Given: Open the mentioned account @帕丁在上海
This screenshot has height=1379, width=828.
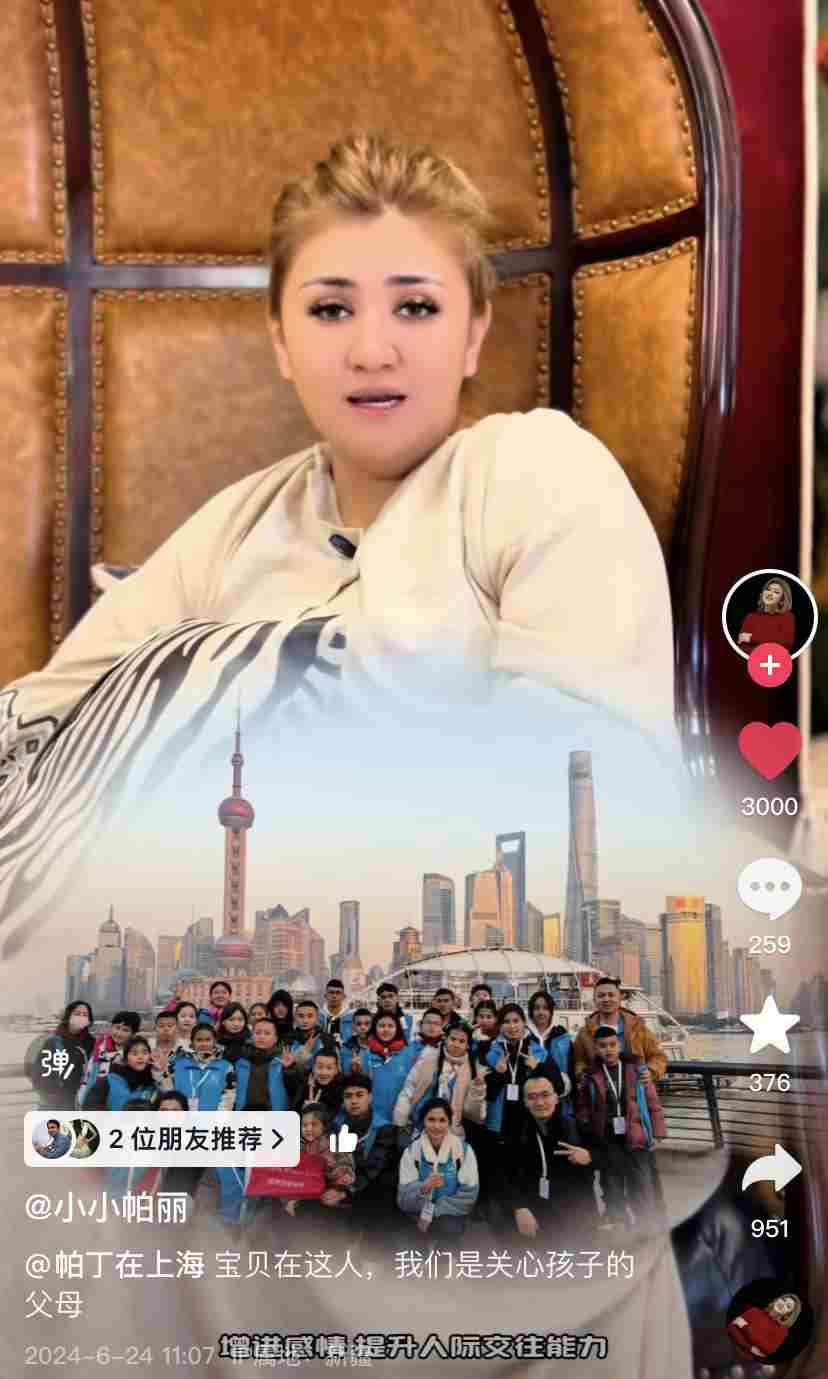Looking at the screenshot, I should point(116,1265).
